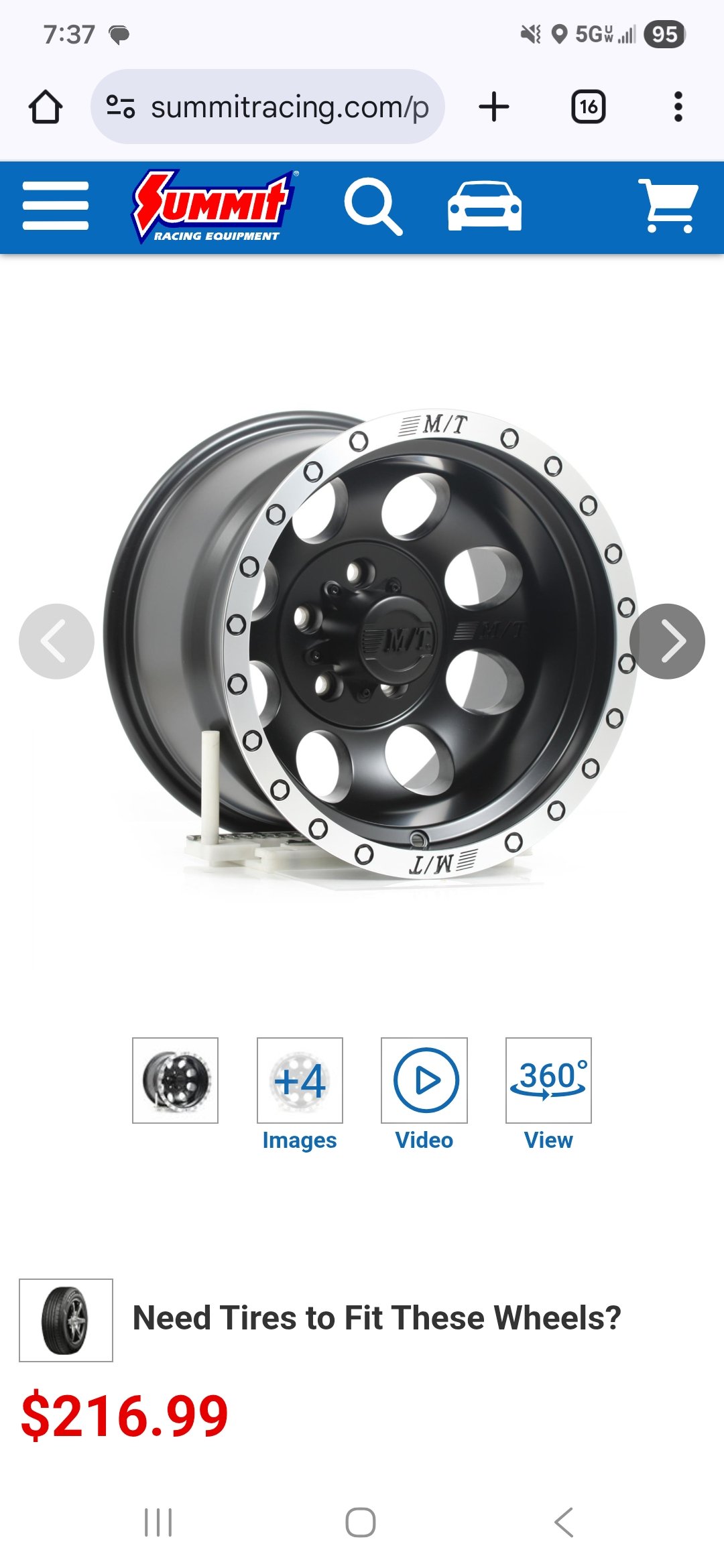Viewport: 724px width, 1568px height.
Task: Open a new browser tab
Action: click(494, 106)
